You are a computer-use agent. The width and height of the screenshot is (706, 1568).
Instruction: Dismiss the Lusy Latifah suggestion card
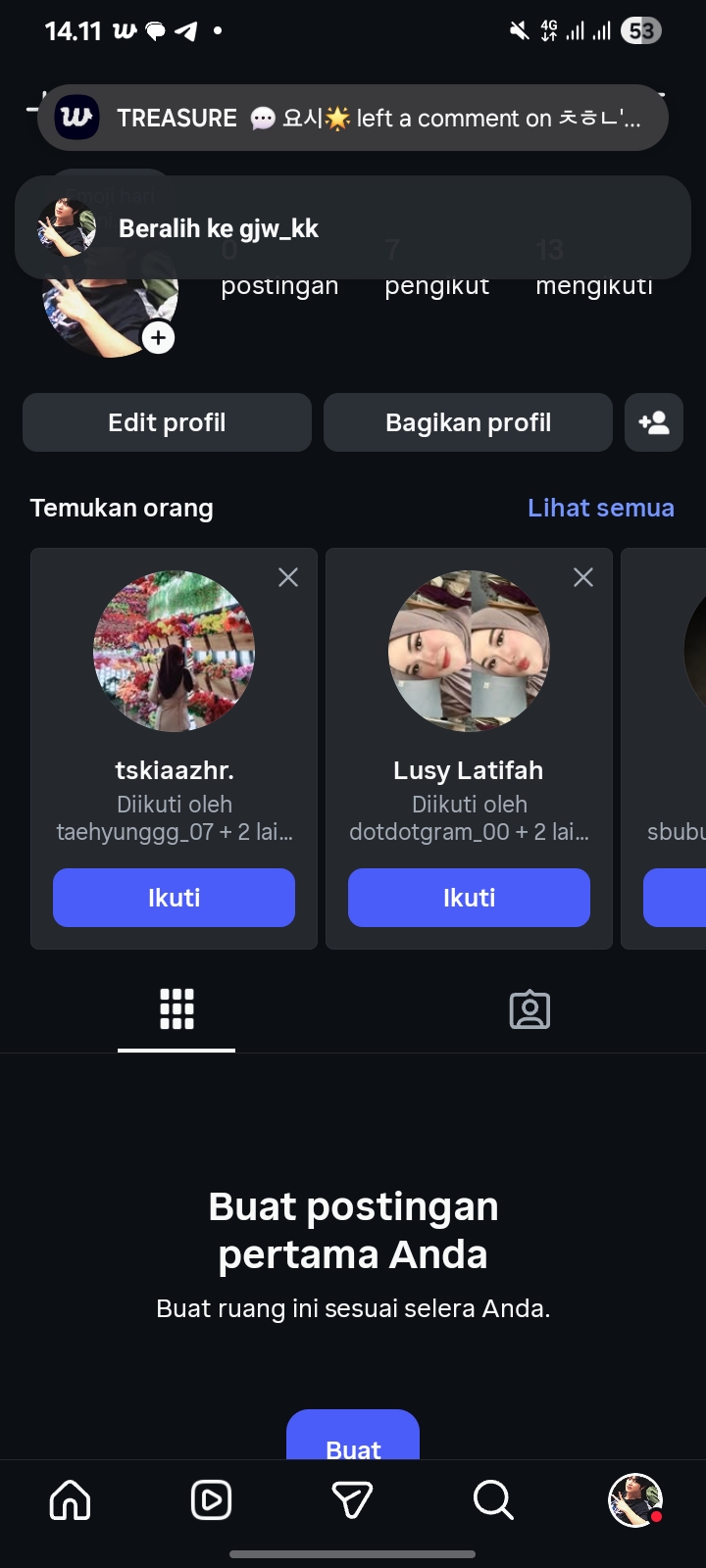tap(583, 577)
